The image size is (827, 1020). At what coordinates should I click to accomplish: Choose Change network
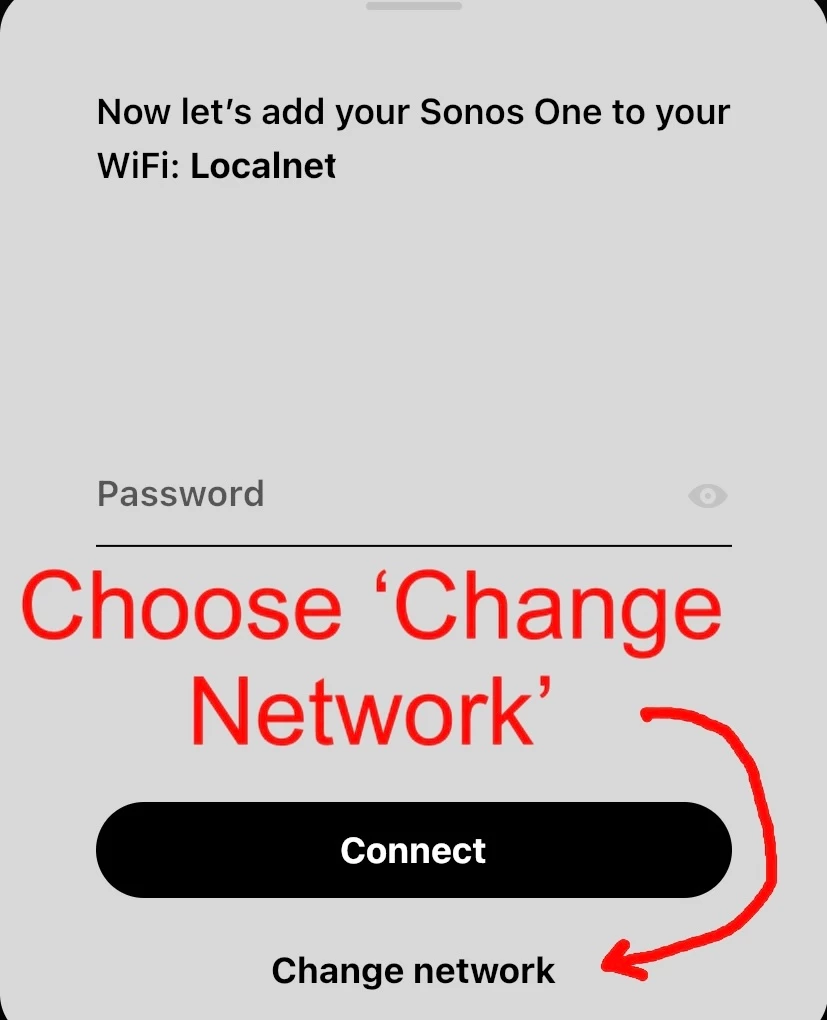[x=413, y=970]
